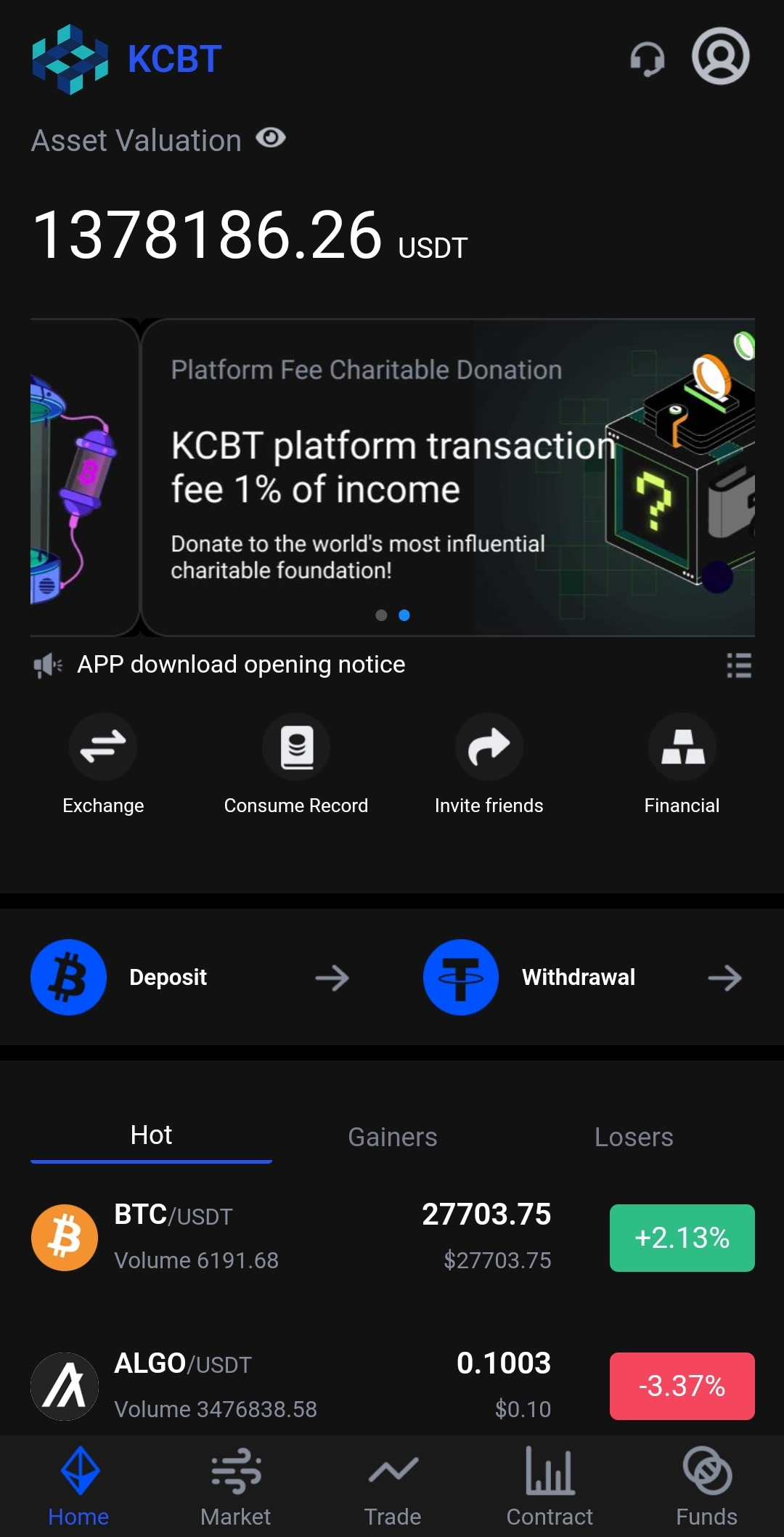Open the user profile icon
The height and width of the screenshot is (1537, 784).
click(x=720, y=57)
